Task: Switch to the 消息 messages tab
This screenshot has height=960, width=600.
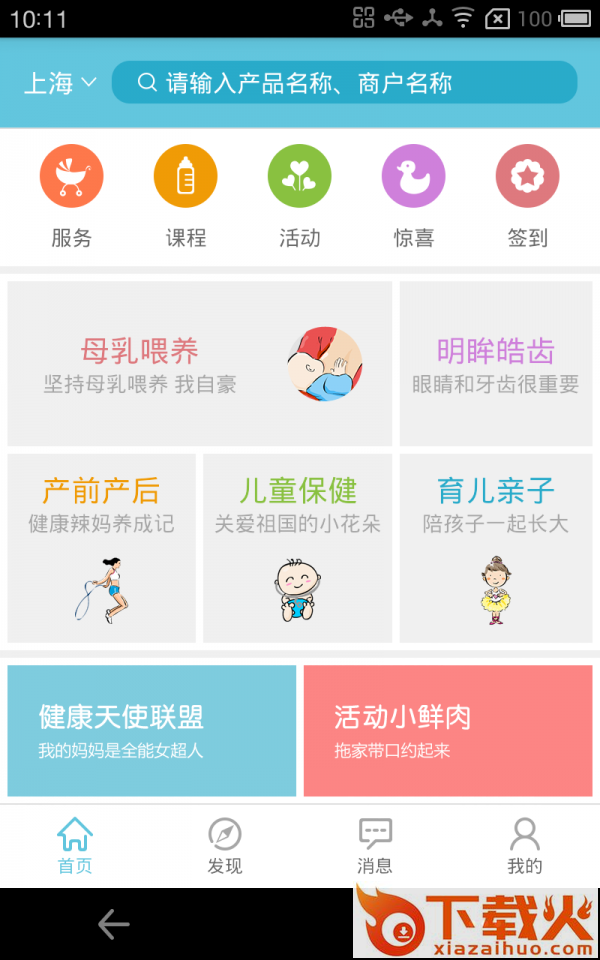Action: tap(375, 846)
